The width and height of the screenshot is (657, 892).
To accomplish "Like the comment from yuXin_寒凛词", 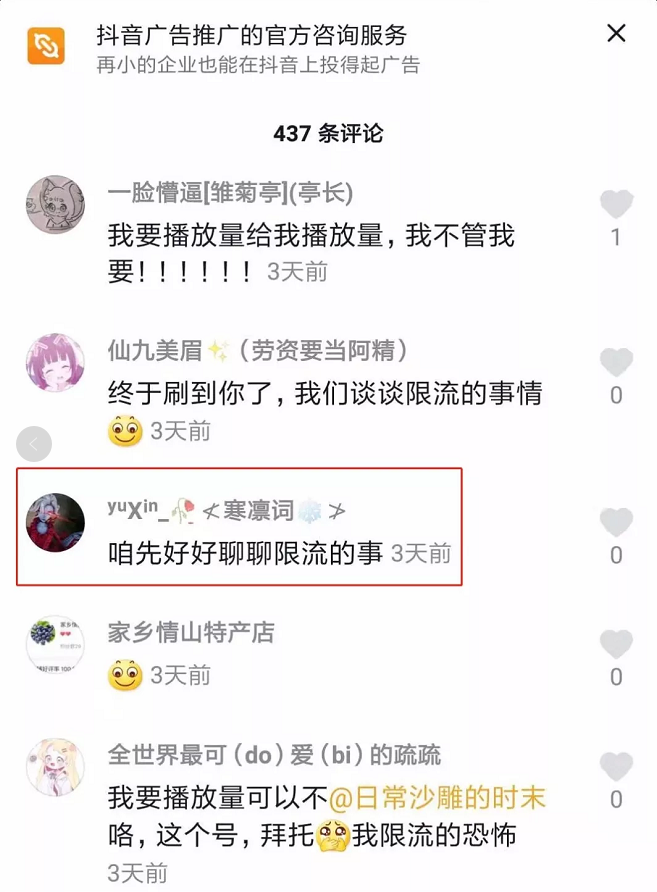I will (616, 522).
